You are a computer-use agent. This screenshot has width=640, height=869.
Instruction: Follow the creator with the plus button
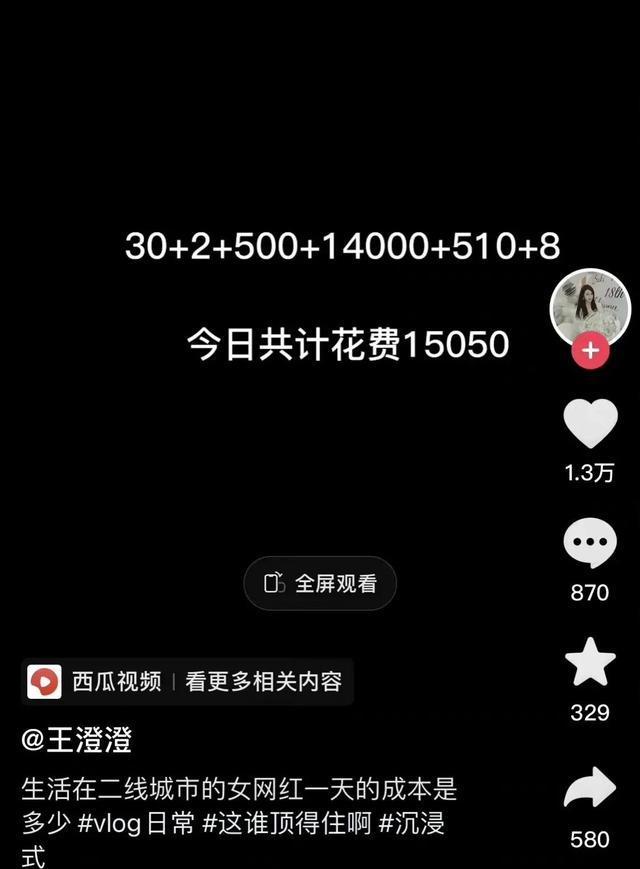click(x=590, y=351)
